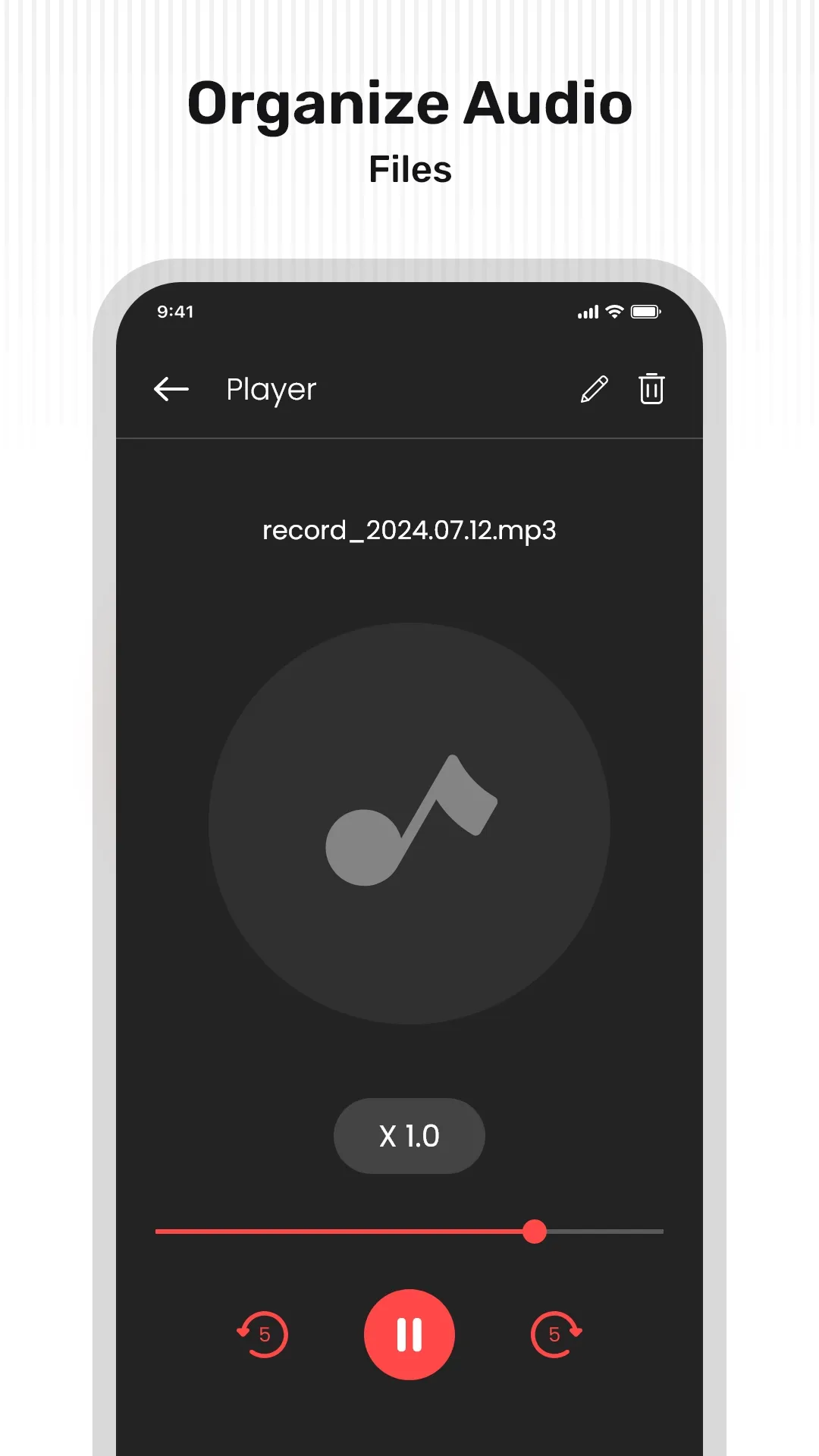Tap the cellular signal bars icon
Viewport: 819px width, 1456px height.
coord(588,311)
